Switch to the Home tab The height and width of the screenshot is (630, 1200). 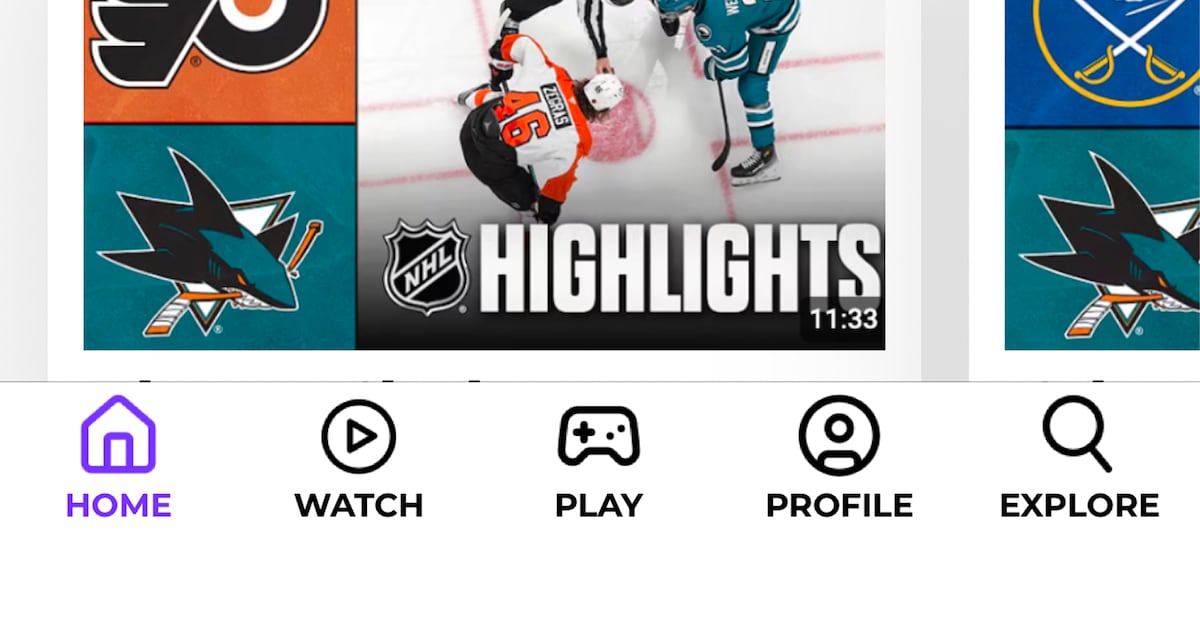(118, 456)
